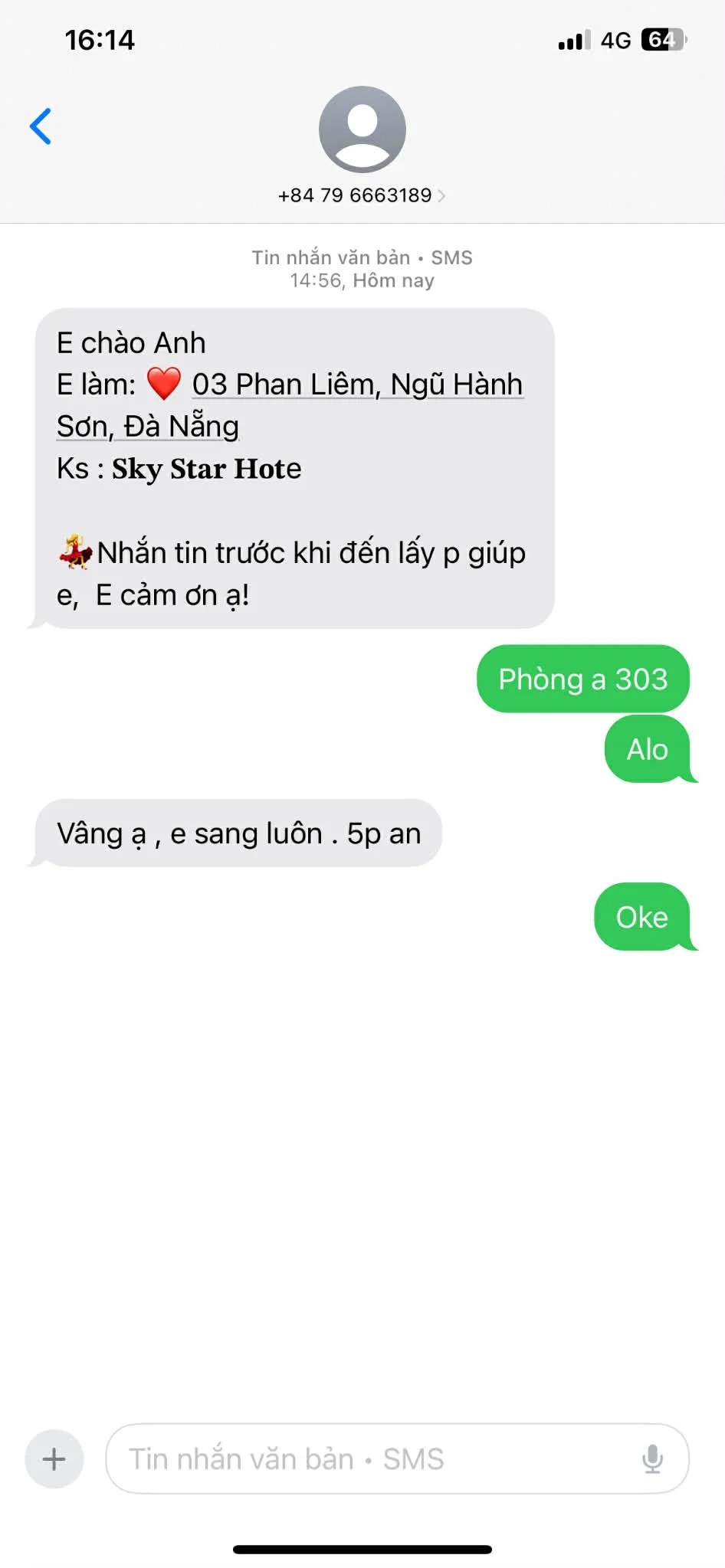Go back to the messages list
This screenshot has width=725, height=1568.
[41, 126]
